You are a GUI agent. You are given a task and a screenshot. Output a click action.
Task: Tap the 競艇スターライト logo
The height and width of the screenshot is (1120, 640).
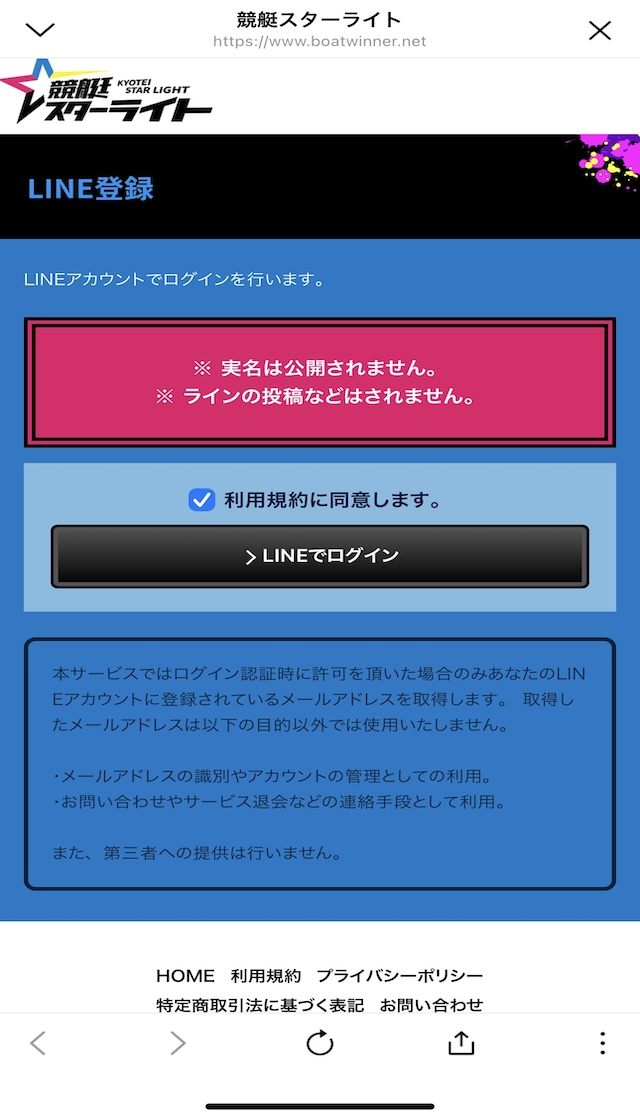tap(107, 95)
